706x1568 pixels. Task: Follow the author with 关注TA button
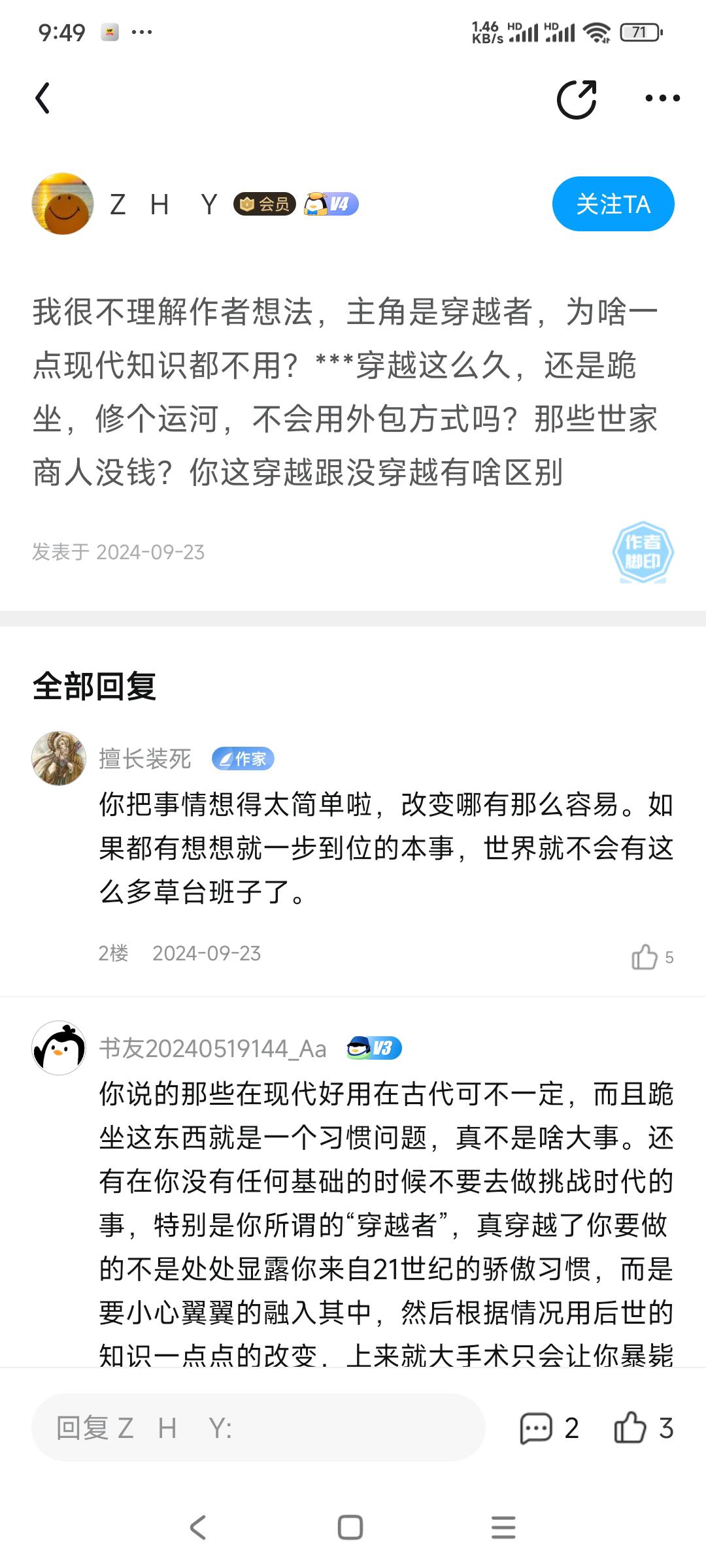click(613, 204)
